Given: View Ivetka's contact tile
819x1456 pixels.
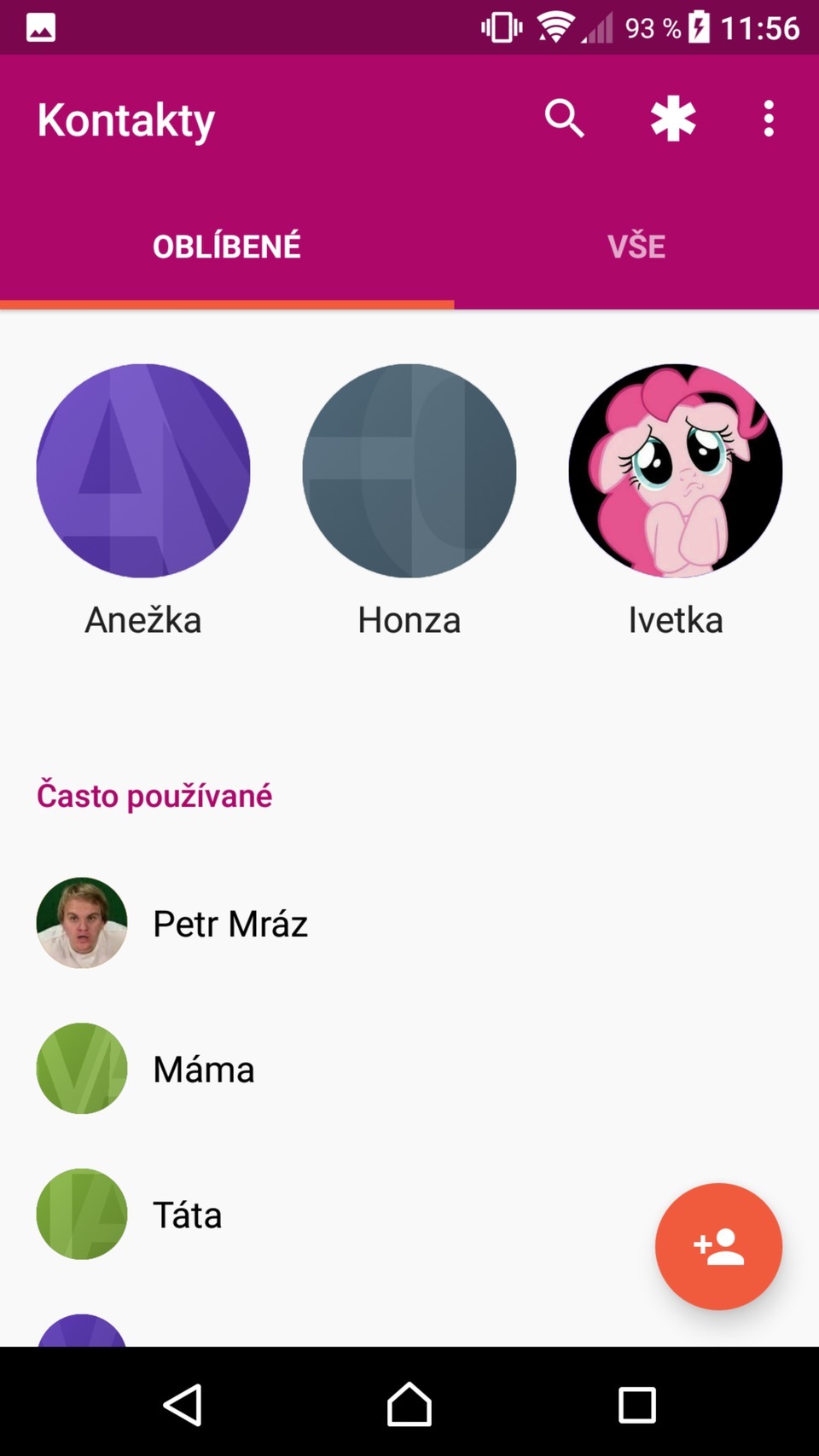Looking at the screenshot, I should (x=676, y=471).
